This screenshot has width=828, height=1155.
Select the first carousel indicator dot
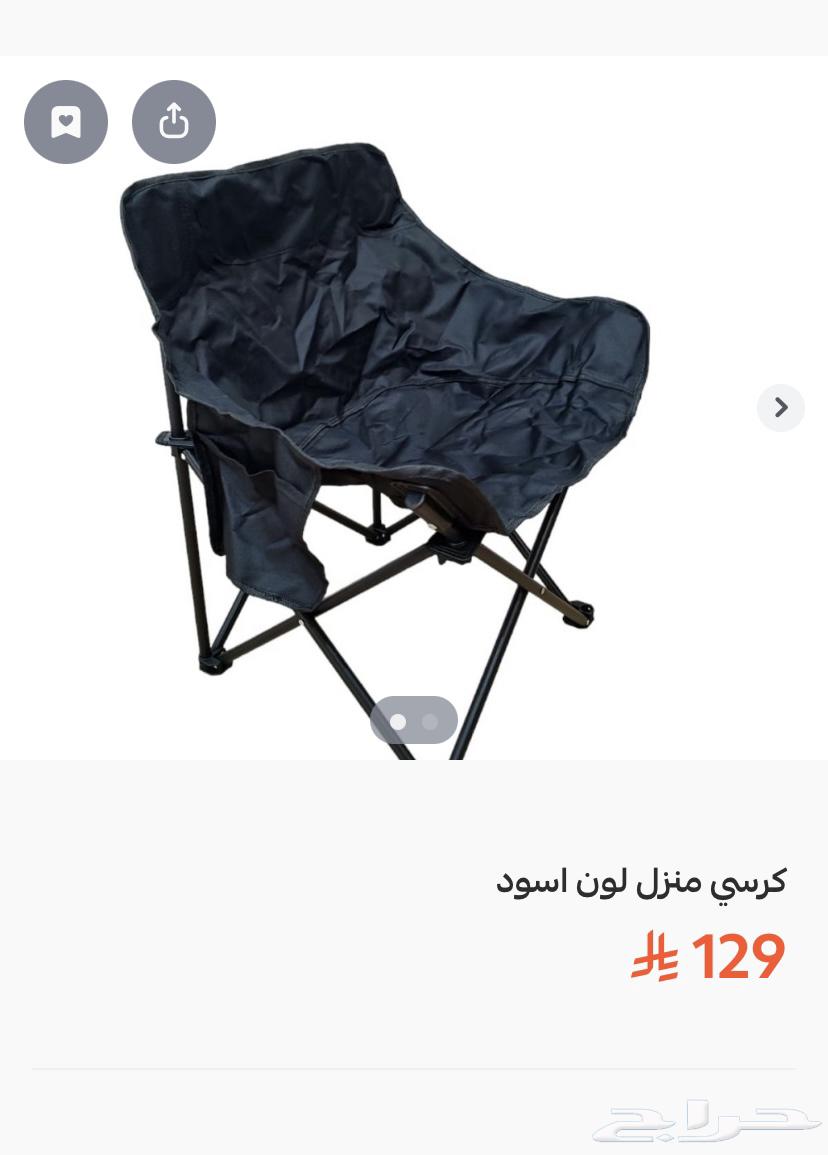click(x=398, y=720)
